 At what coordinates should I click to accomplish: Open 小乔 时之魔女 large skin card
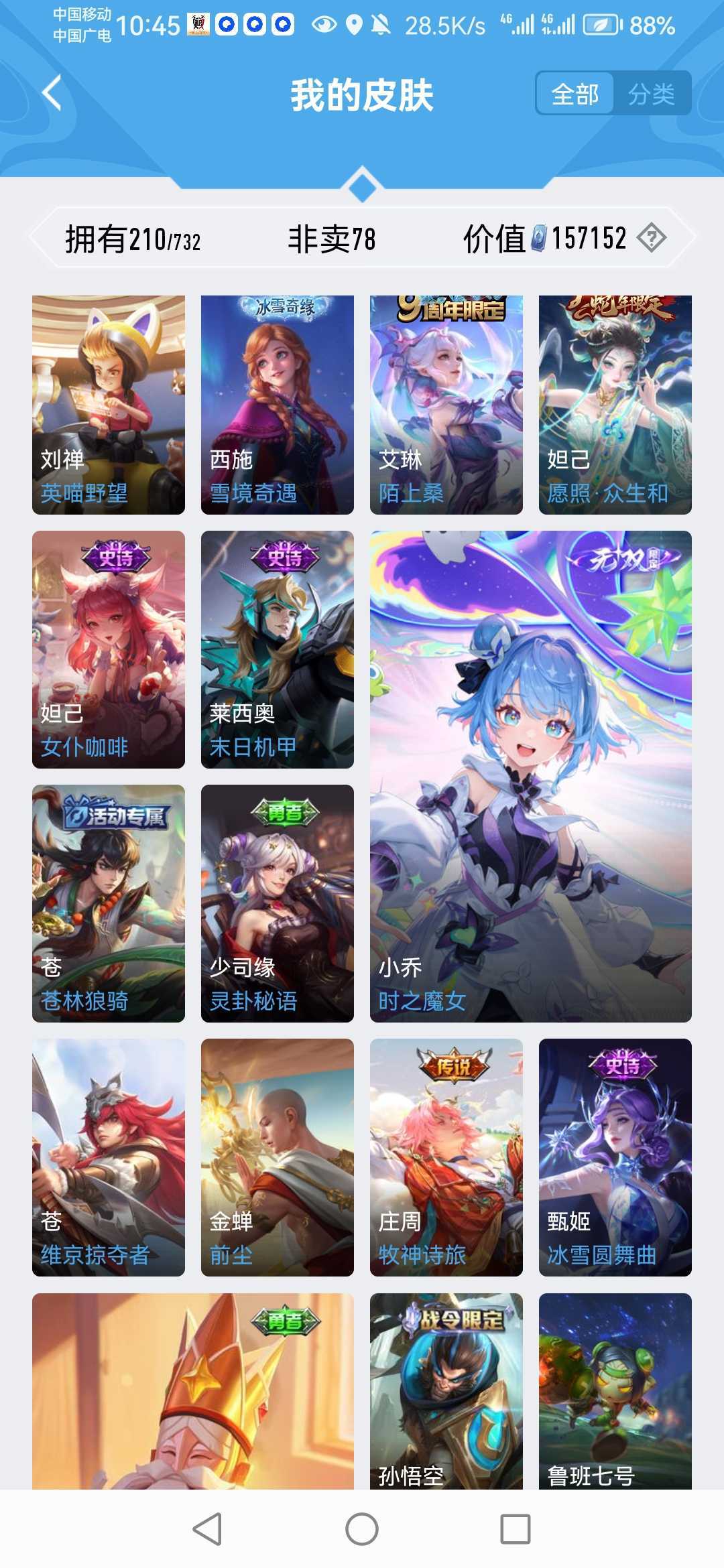point(531,776)
